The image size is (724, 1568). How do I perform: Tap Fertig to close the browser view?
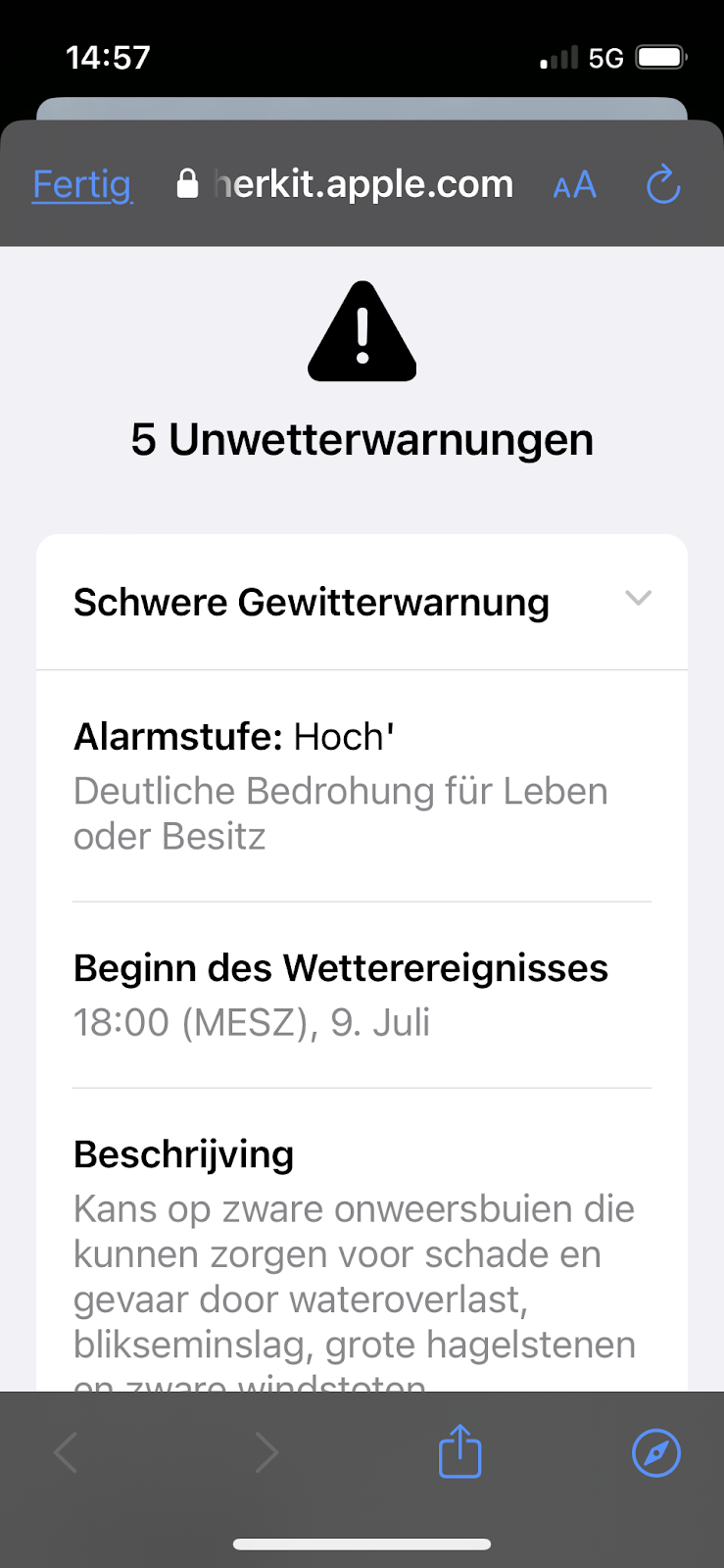(82, 184)
